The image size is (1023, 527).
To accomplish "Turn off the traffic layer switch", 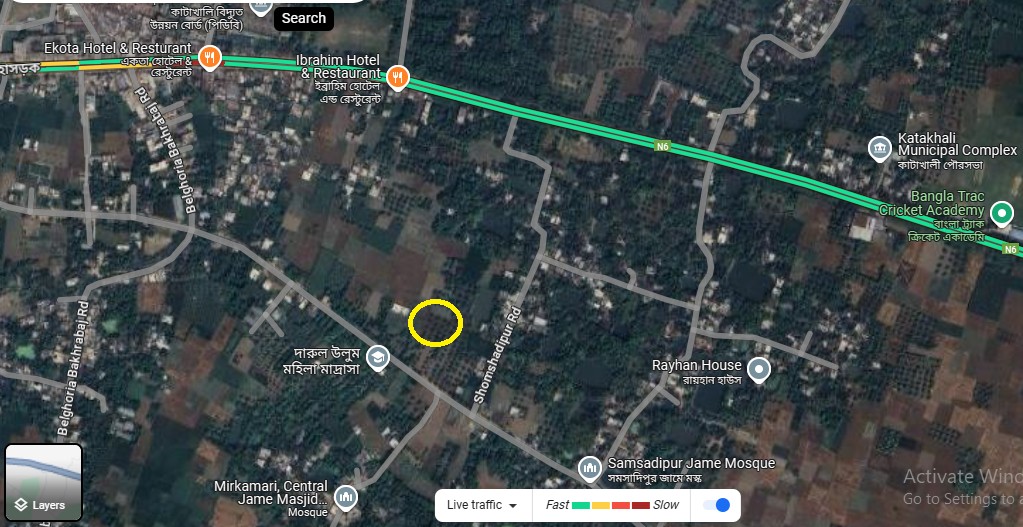I will 716,505.
